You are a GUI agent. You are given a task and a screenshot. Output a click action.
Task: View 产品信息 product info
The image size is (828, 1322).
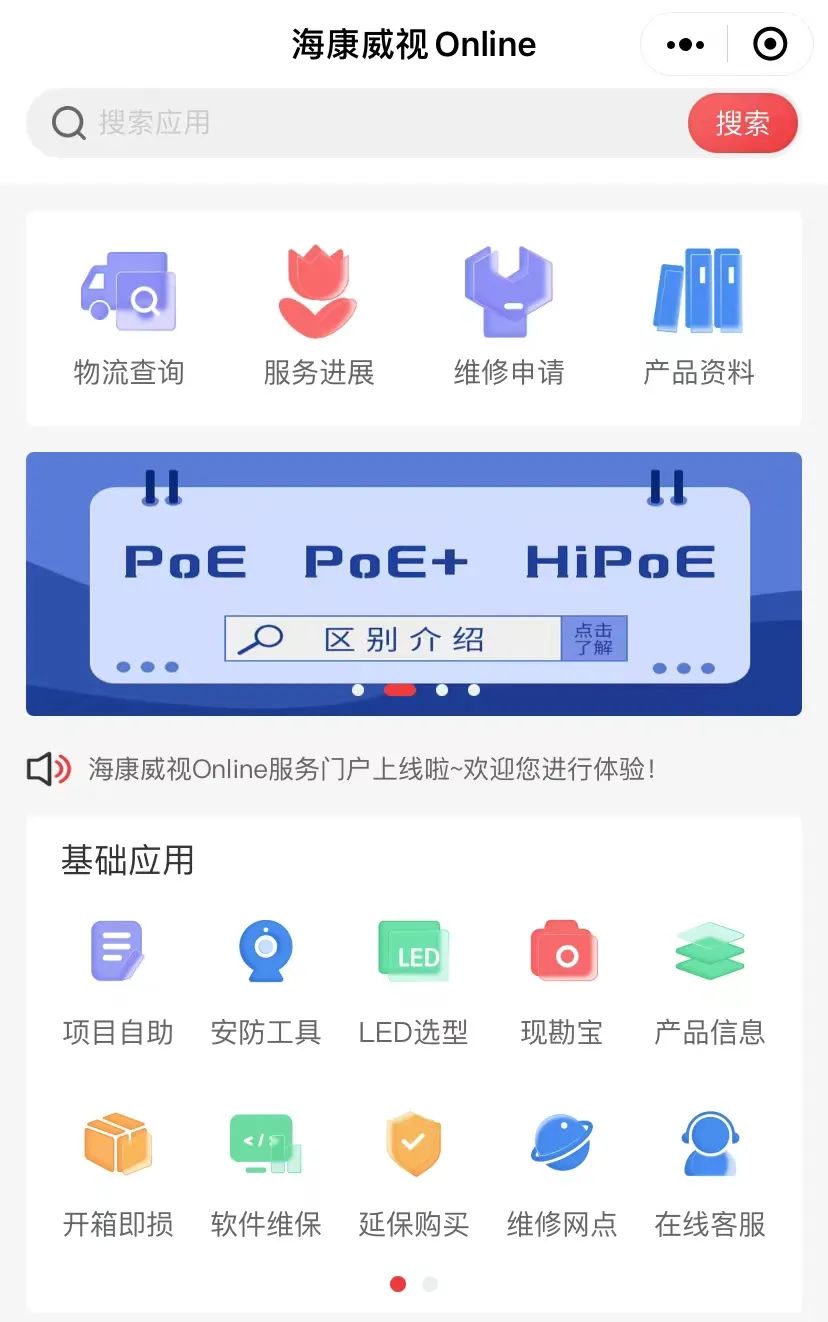[710, 982]
